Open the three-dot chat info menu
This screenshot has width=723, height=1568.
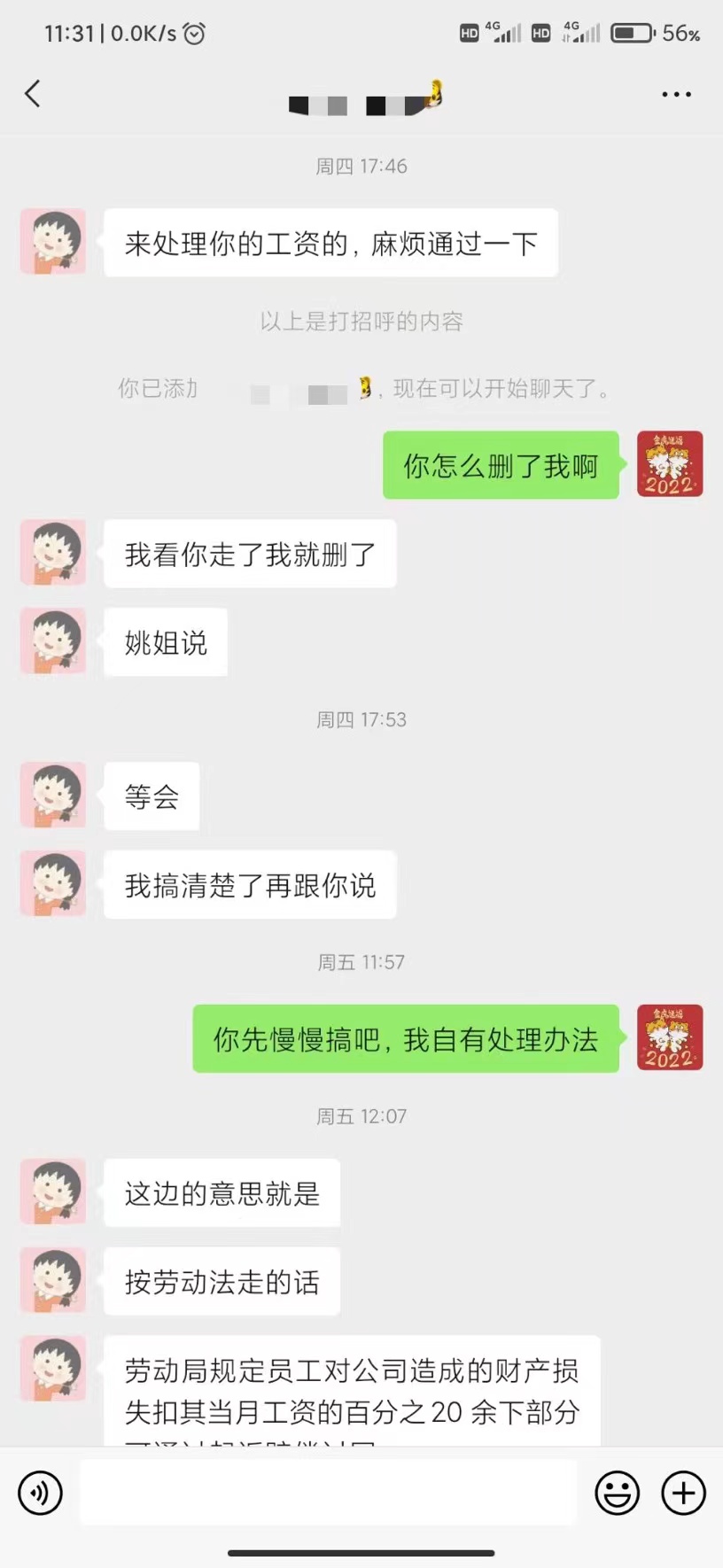(676, 94)
